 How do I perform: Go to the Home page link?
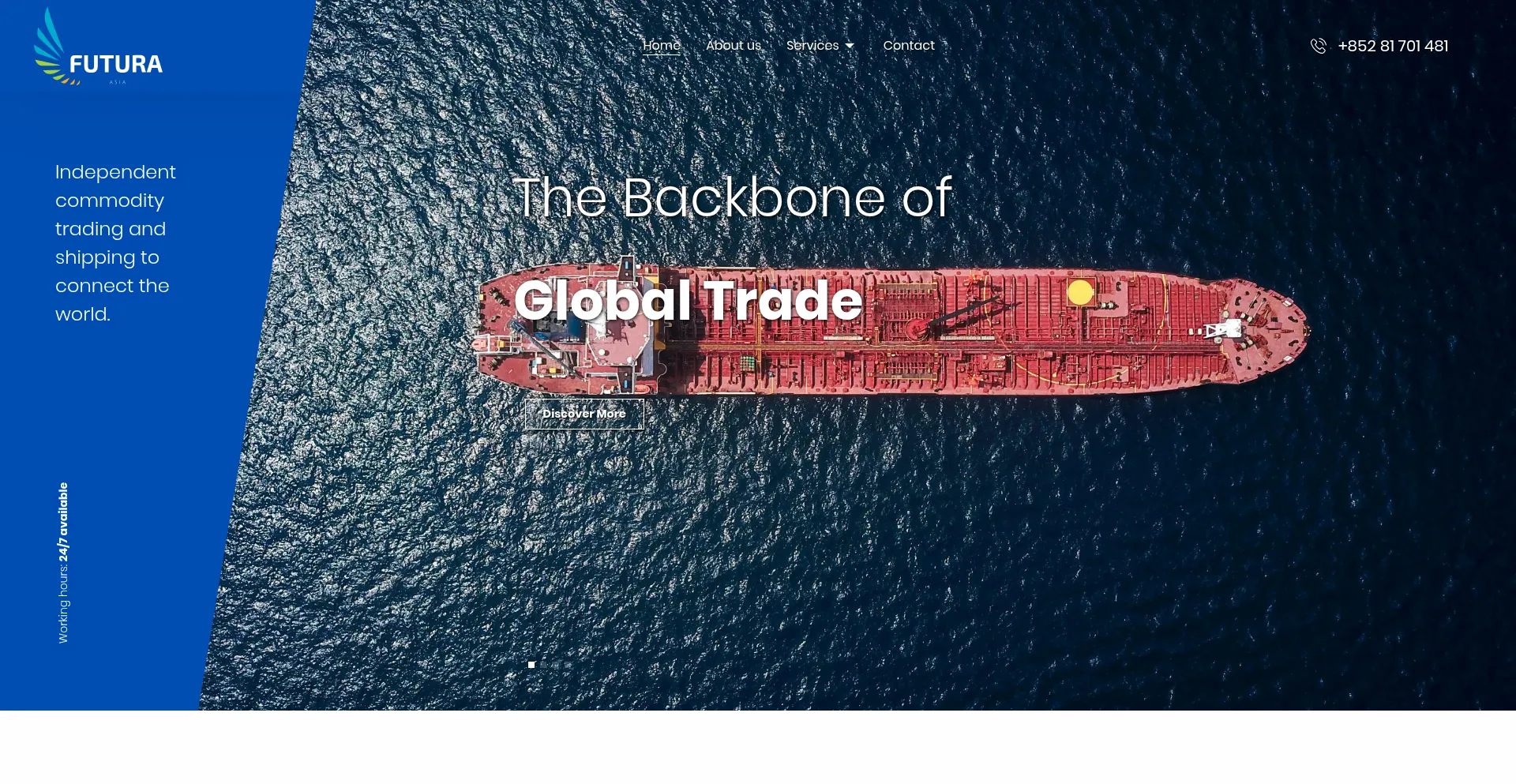661,46
